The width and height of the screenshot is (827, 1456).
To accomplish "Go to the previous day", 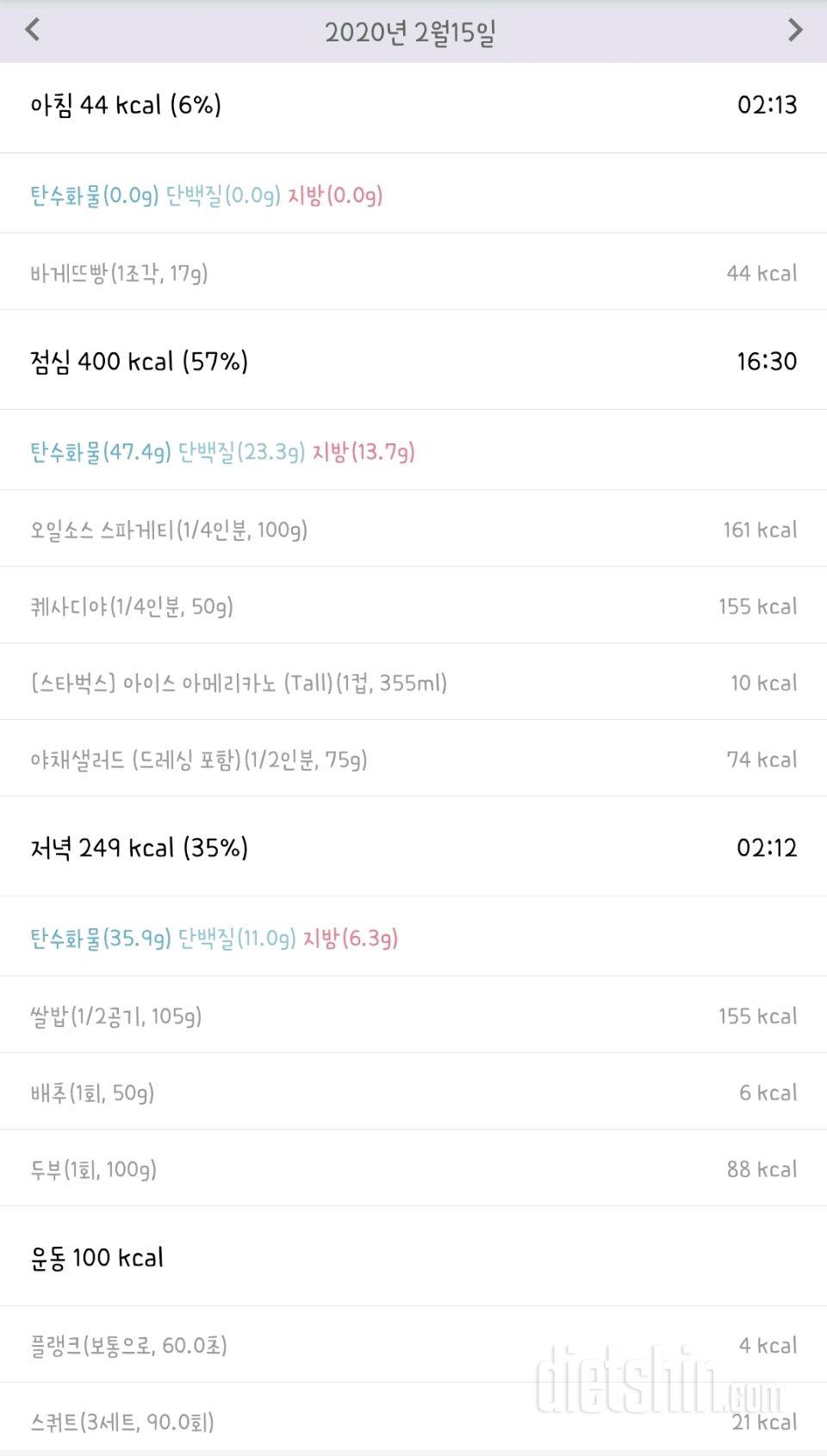I will click(33, 32).
